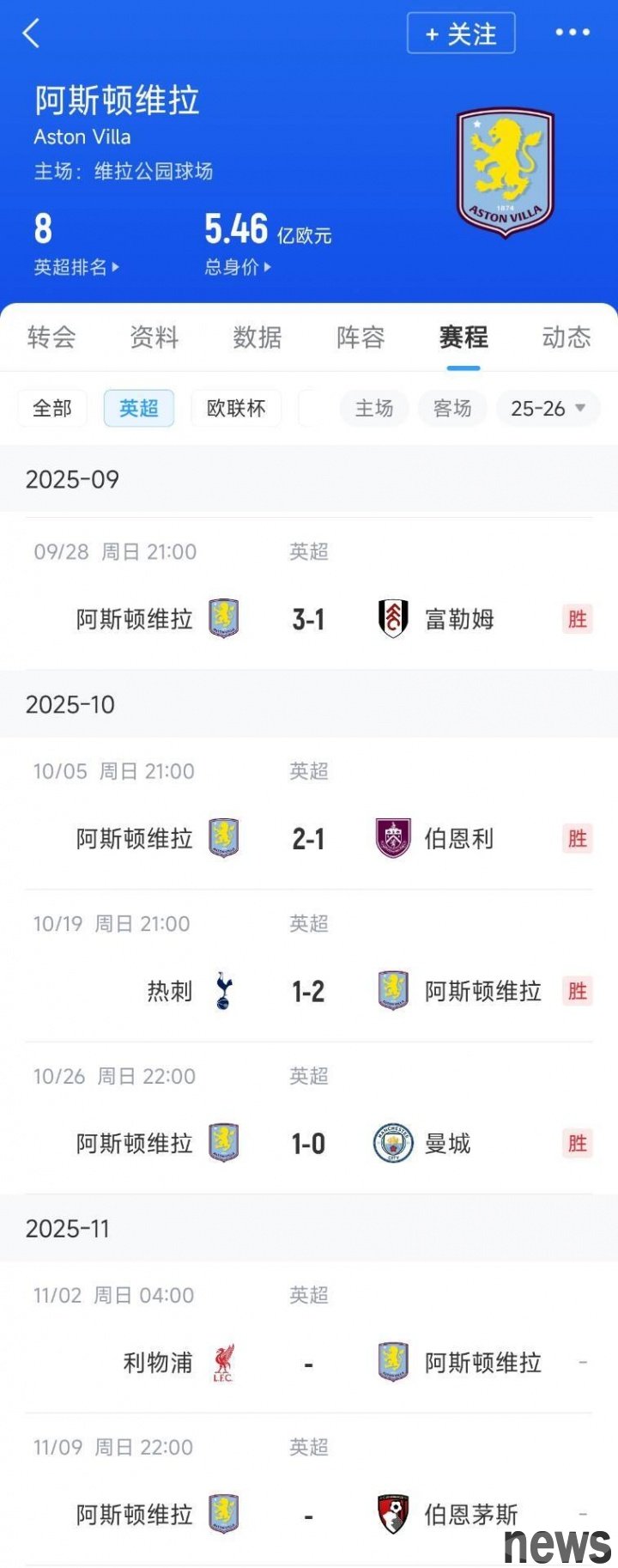Open the 2-1 match against 伯恩利

tap(308, 839)
